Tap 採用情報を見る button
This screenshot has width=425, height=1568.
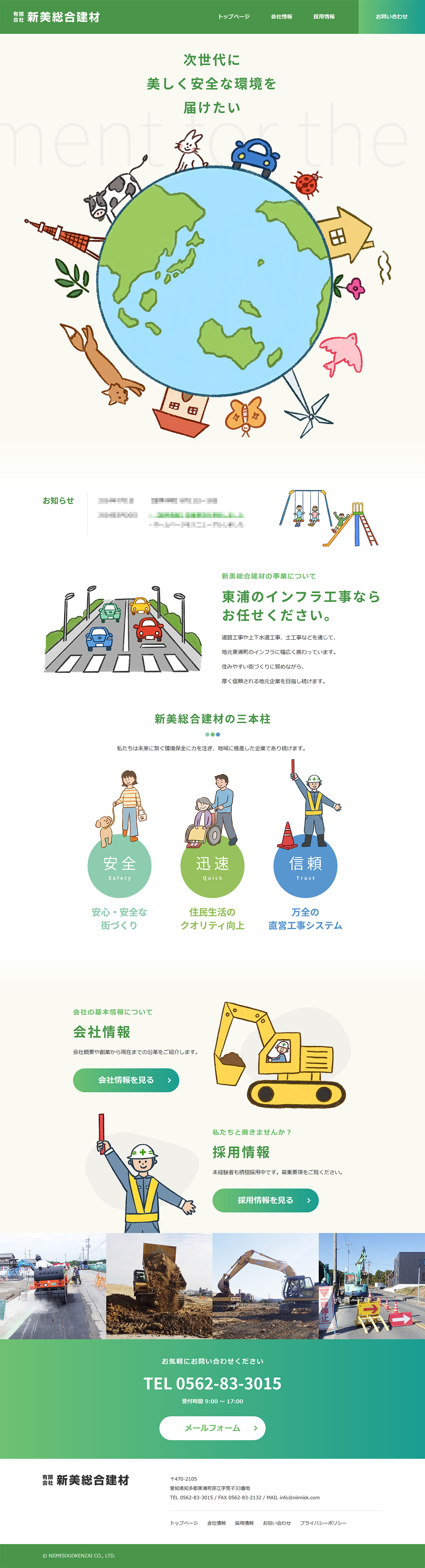(x=266, y=1200)
